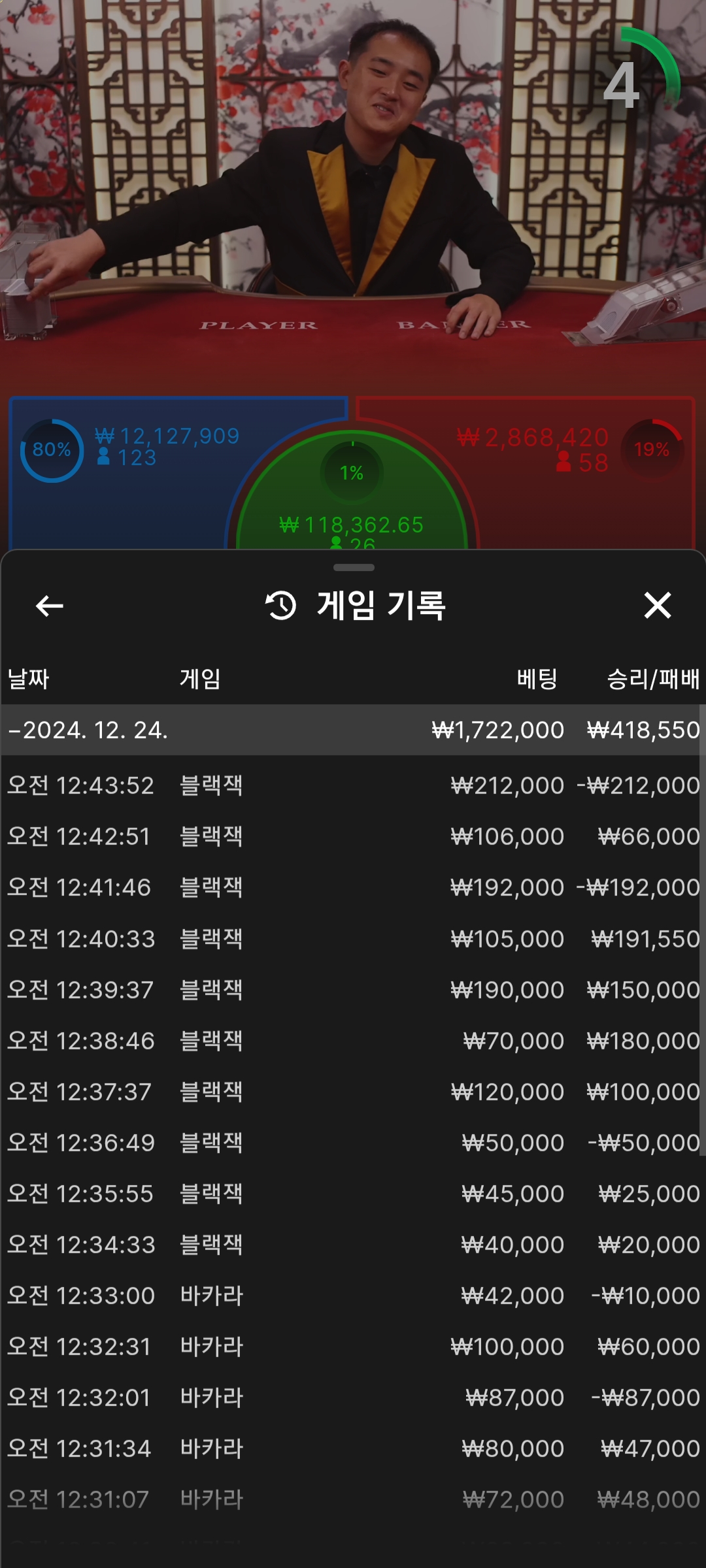View details of 오전 12:41:46 블랙잭 round
Viewport: 706px width, 1568px height.
point(353,887)
